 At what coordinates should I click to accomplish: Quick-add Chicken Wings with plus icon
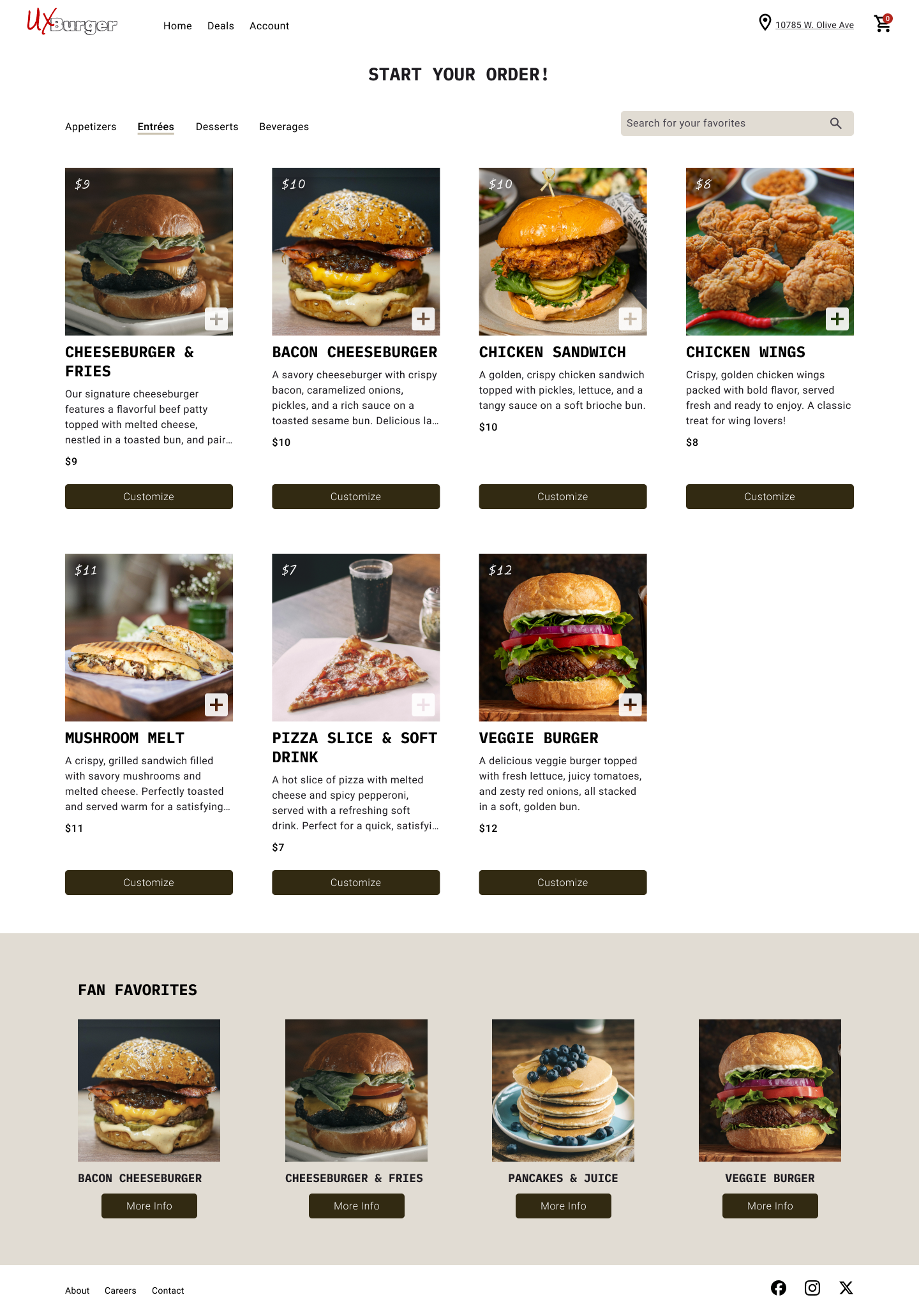click(837, 319)
